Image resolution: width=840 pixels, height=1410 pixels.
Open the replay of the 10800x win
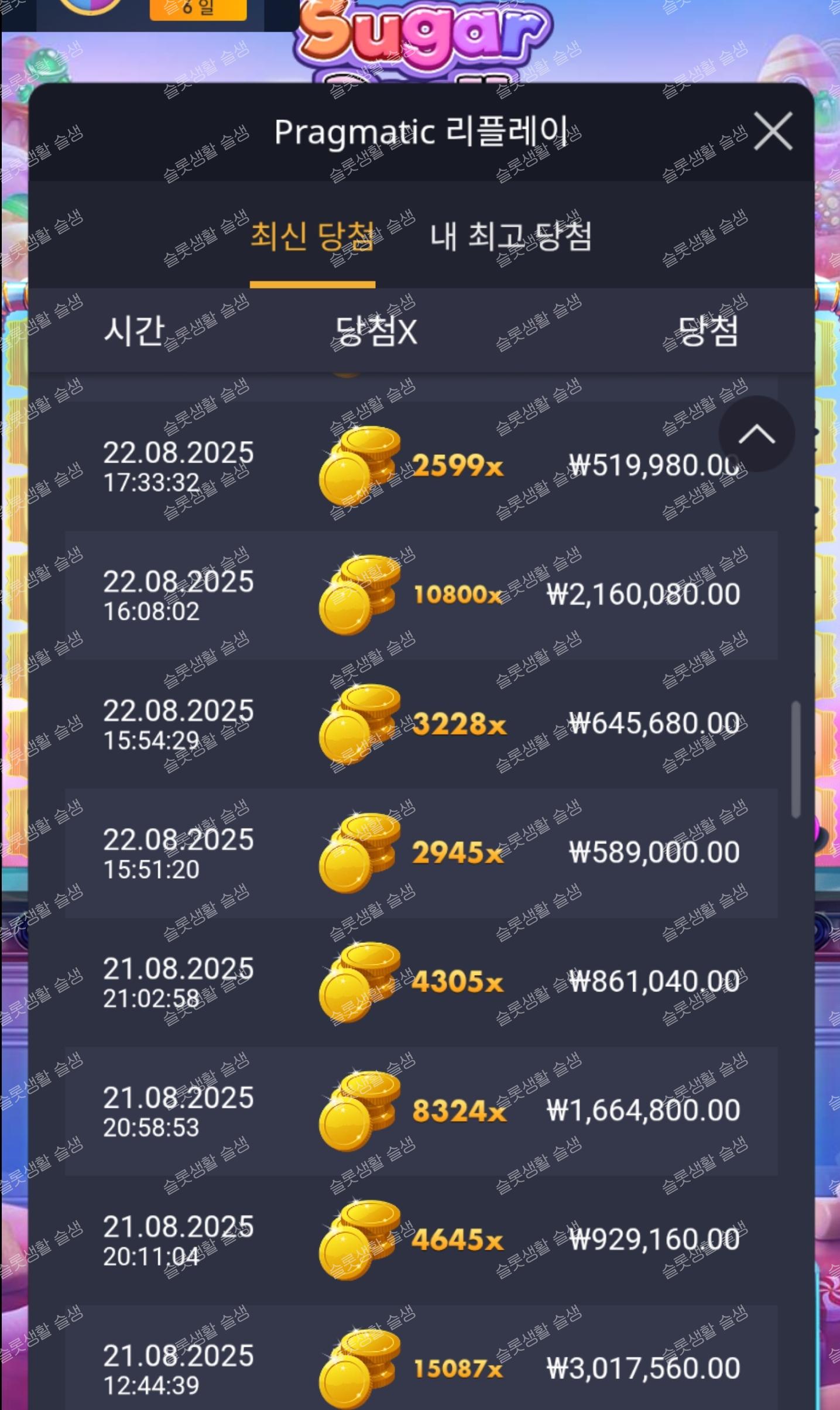coord(421,595)
